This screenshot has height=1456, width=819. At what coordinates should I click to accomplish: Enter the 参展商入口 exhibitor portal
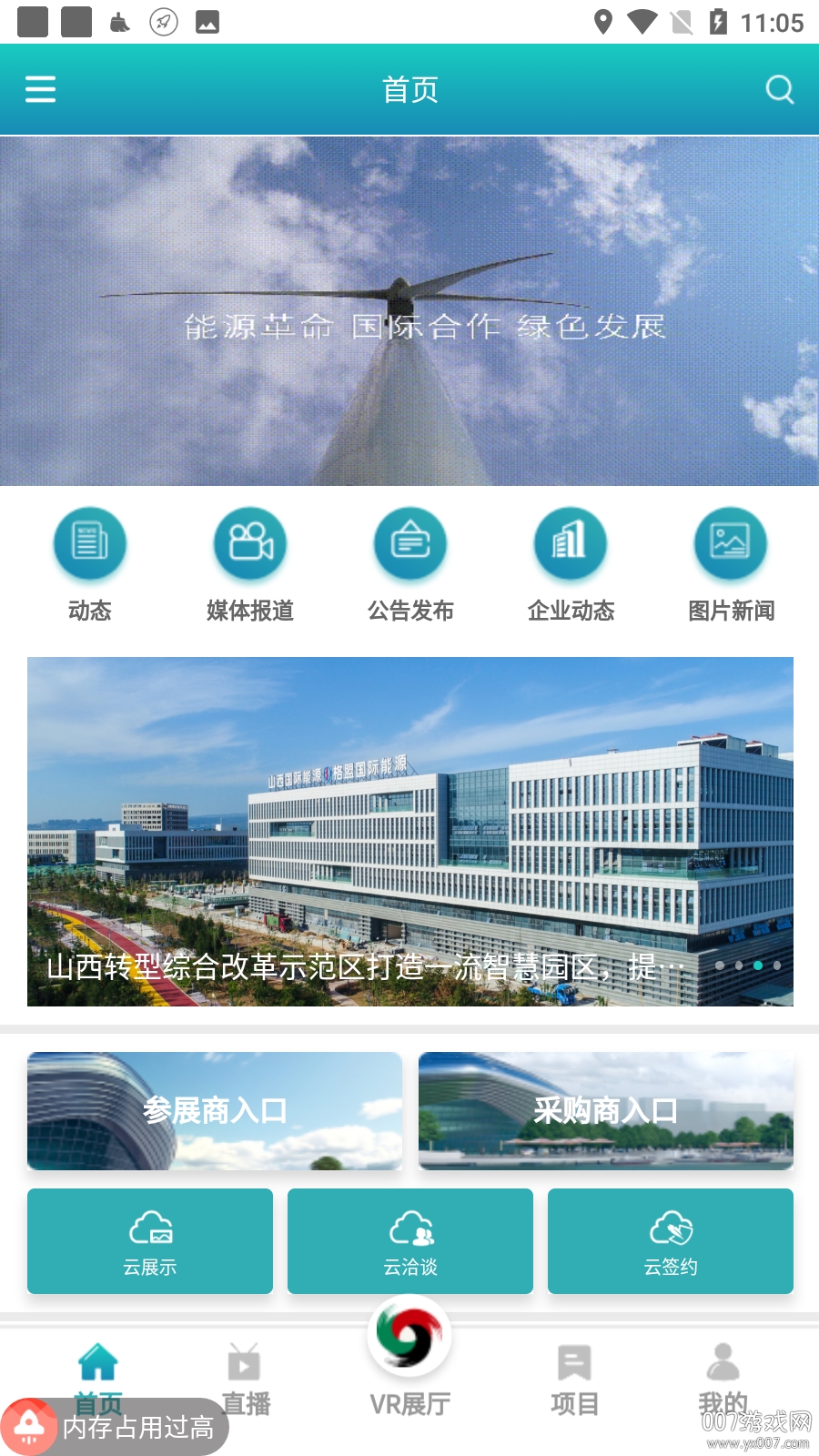coord(215,1111)
